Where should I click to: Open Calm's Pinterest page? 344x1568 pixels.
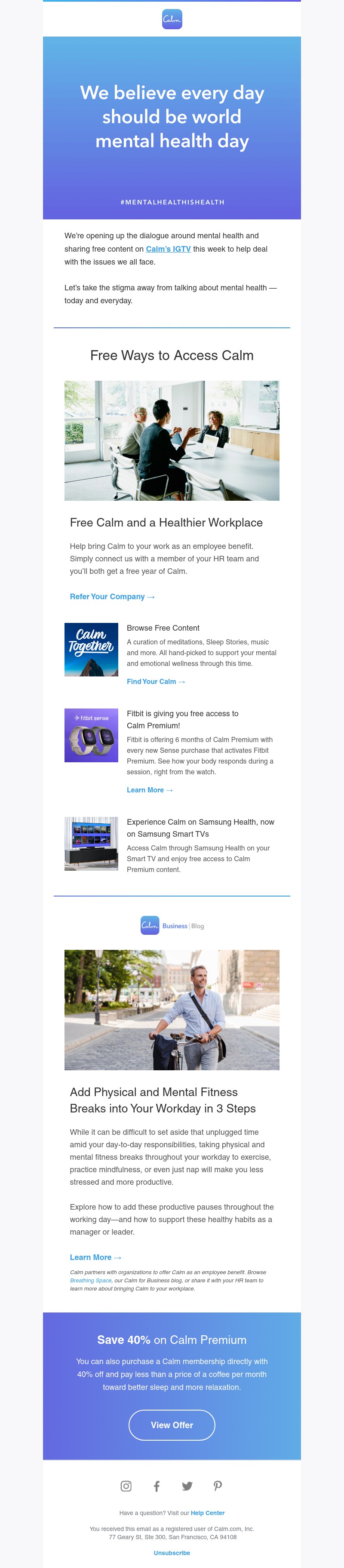pos(217,1486)
